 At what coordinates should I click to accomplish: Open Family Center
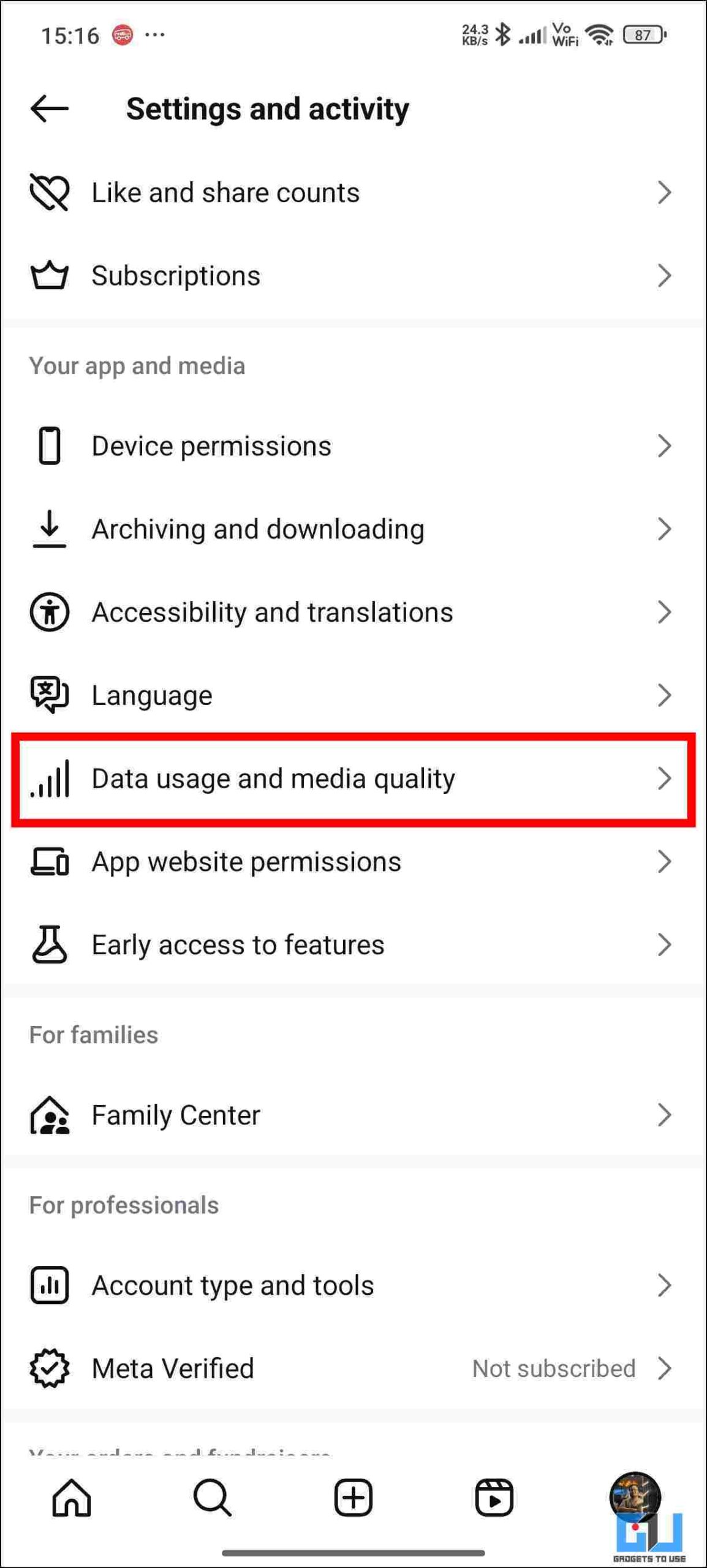353,1115
